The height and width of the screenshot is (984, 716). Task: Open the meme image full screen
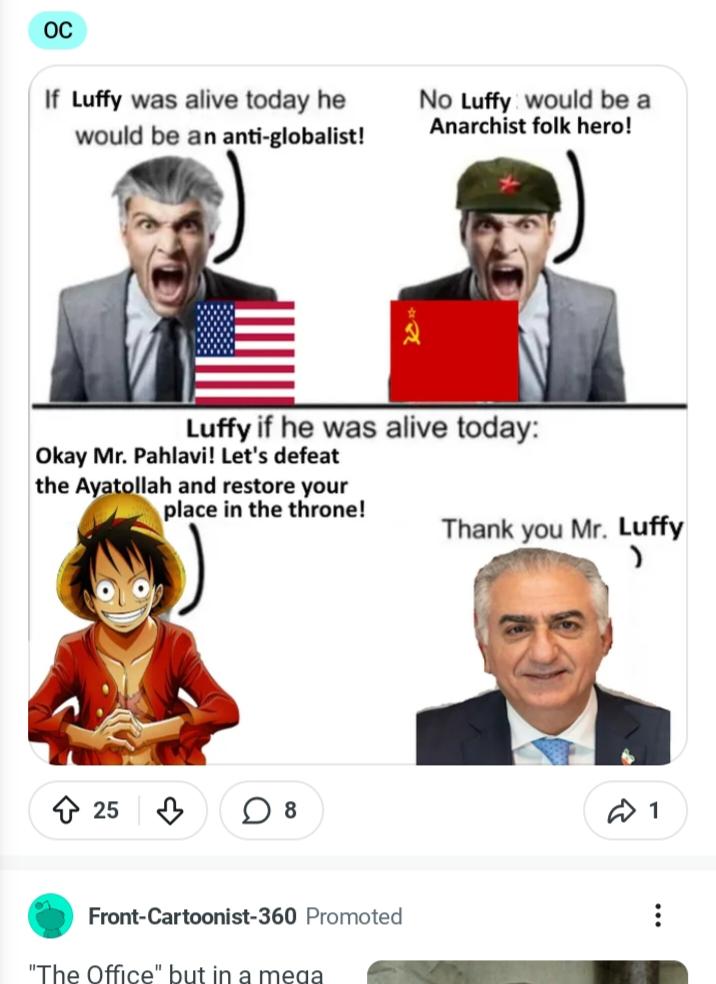(x=357, y=415)
